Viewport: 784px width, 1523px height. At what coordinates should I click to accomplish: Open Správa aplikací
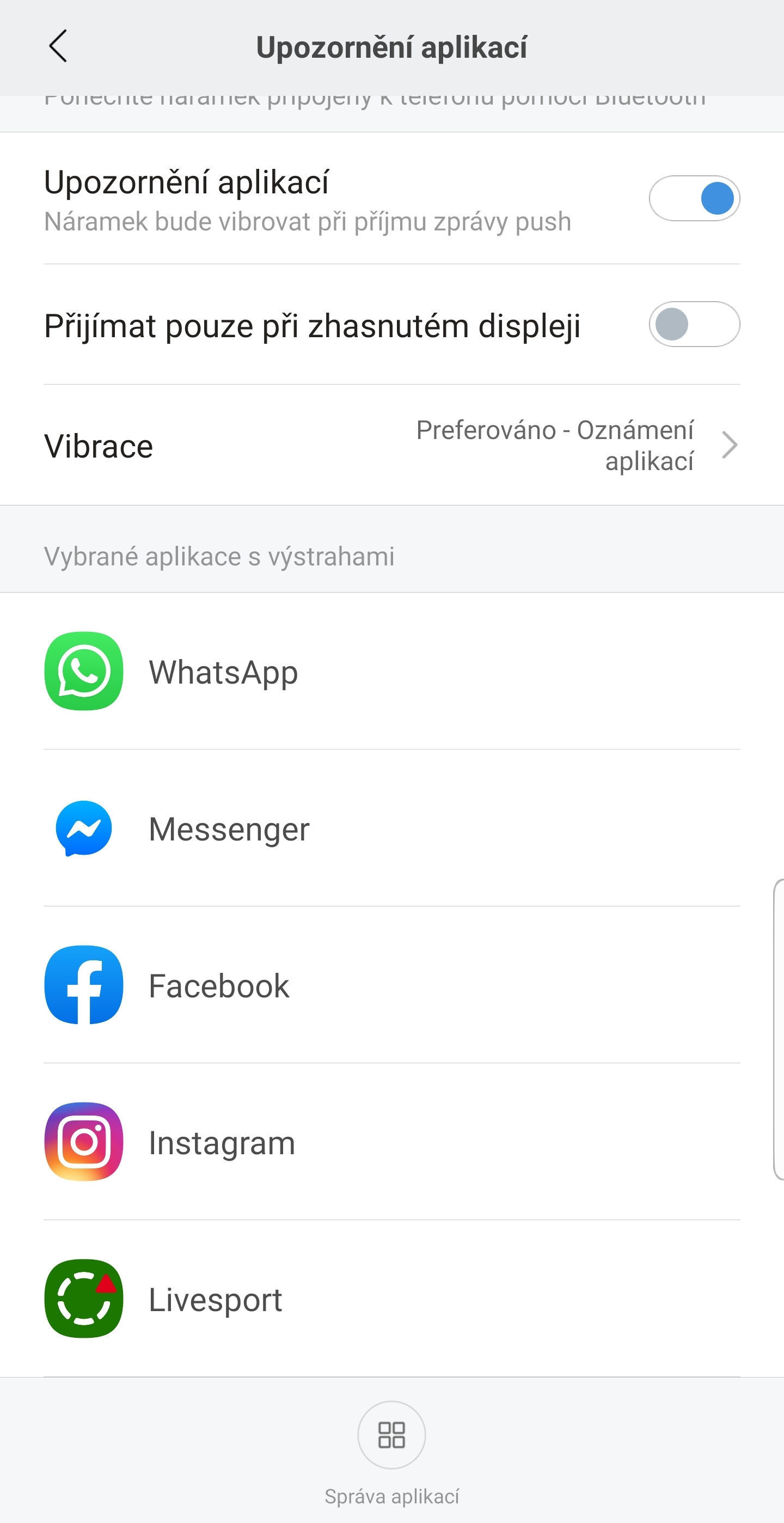point(391,1435)
